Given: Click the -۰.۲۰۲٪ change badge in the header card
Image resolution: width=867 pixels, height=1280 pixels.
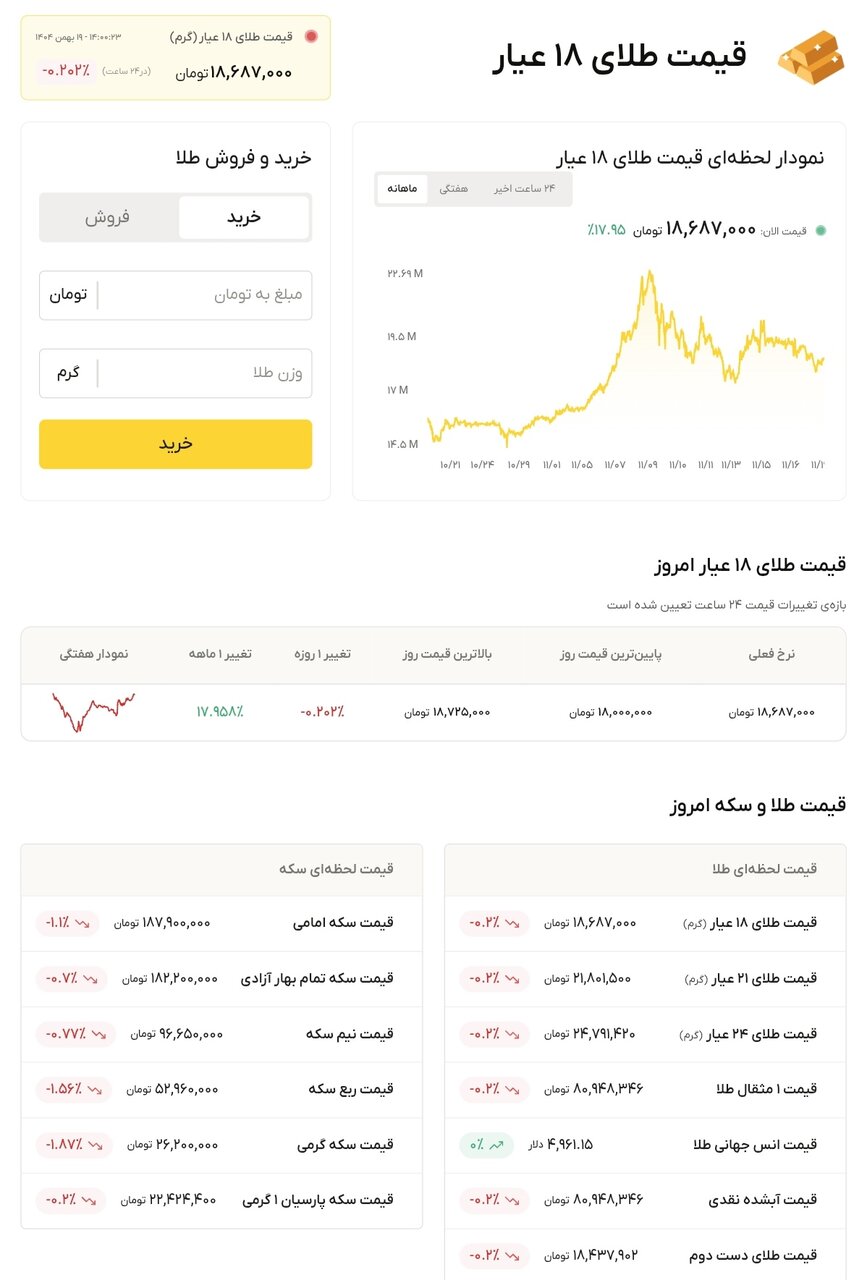Looking at the screenshot, I should [x=65, y=71].
